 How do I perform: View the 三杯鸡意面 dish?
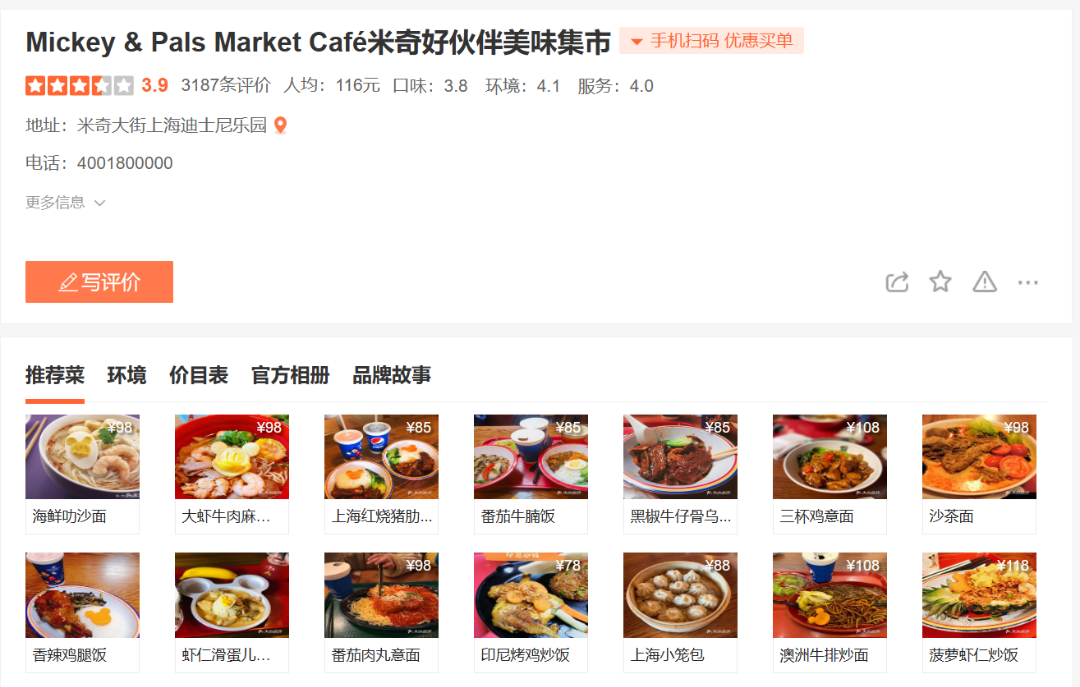point(830,473)
